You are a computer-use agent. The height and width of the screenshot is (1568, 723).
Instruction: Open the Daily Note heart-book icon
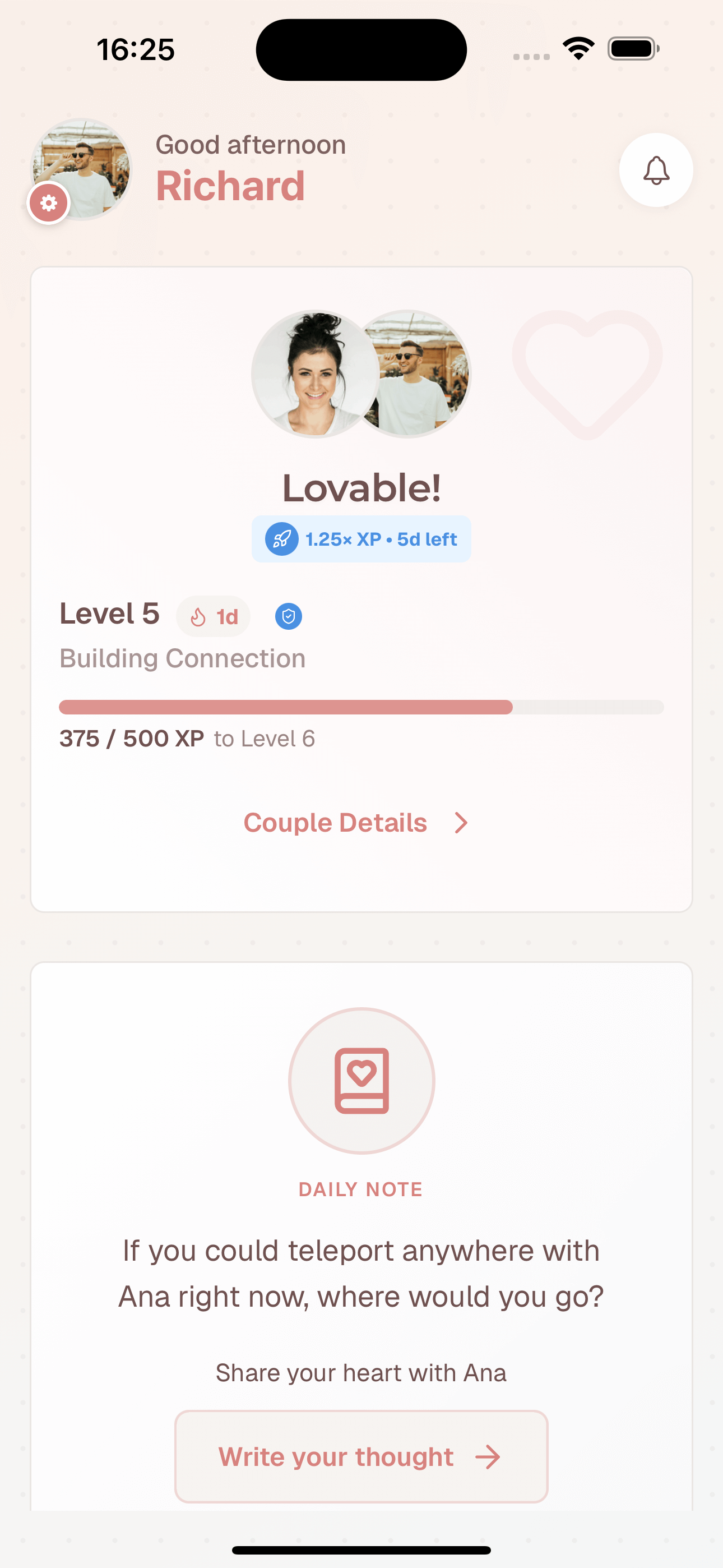pos(361,1081)
